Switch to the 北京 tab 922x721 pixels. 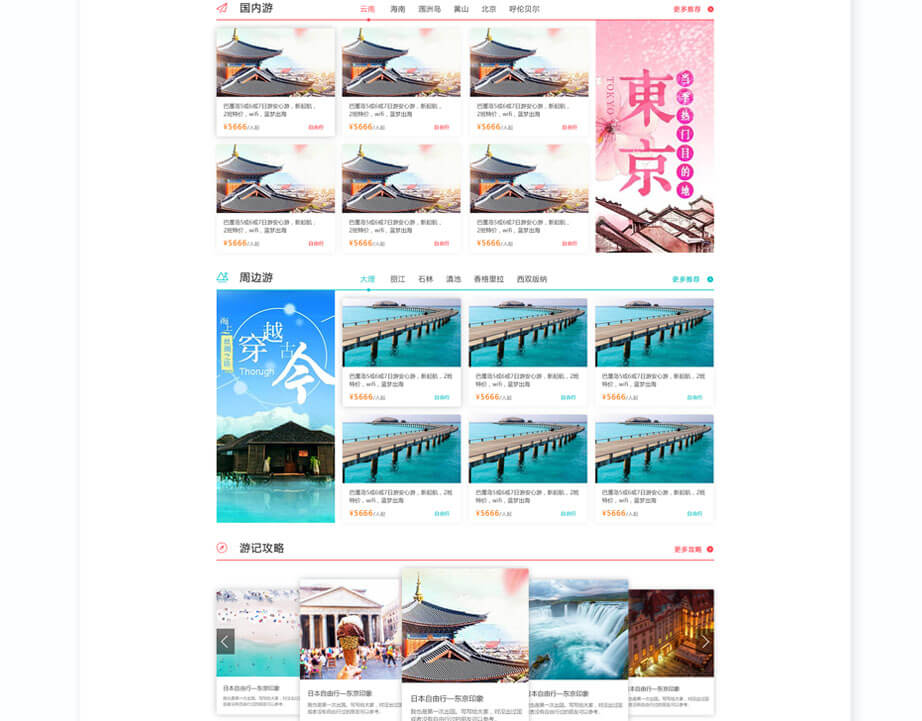point(488,9)
